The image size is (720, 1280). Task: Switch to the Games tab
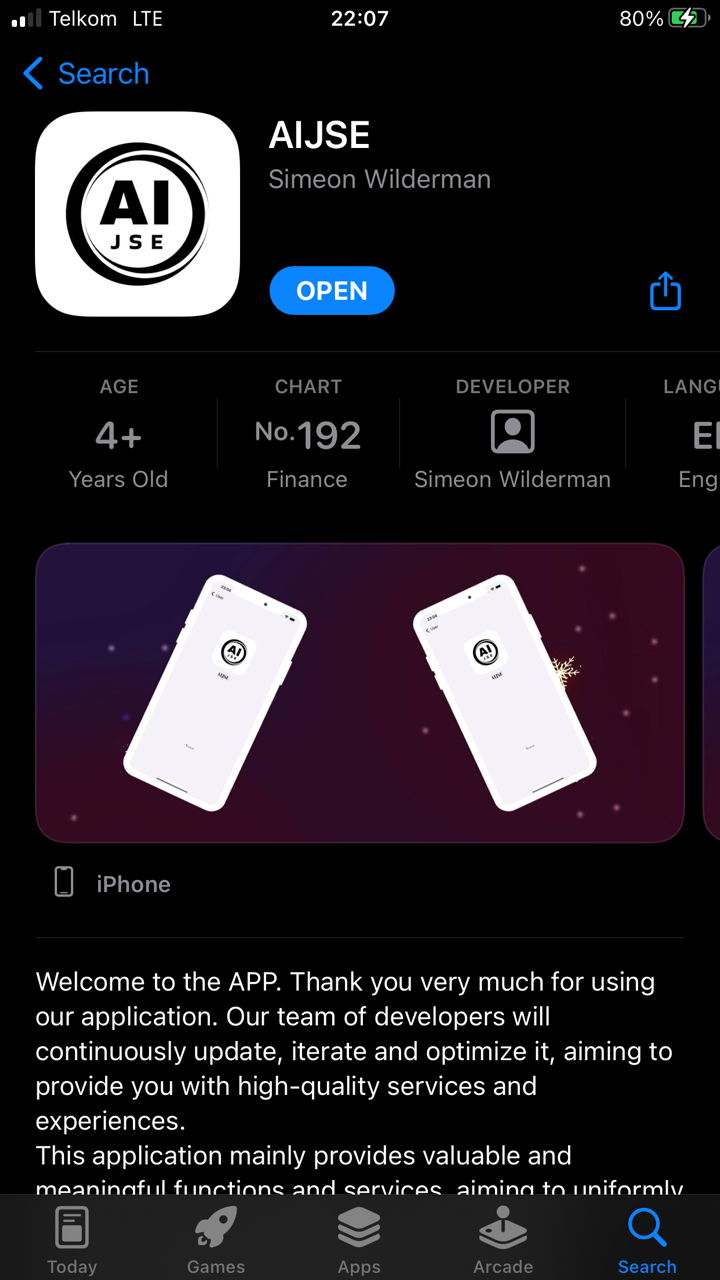point(216,1238)
